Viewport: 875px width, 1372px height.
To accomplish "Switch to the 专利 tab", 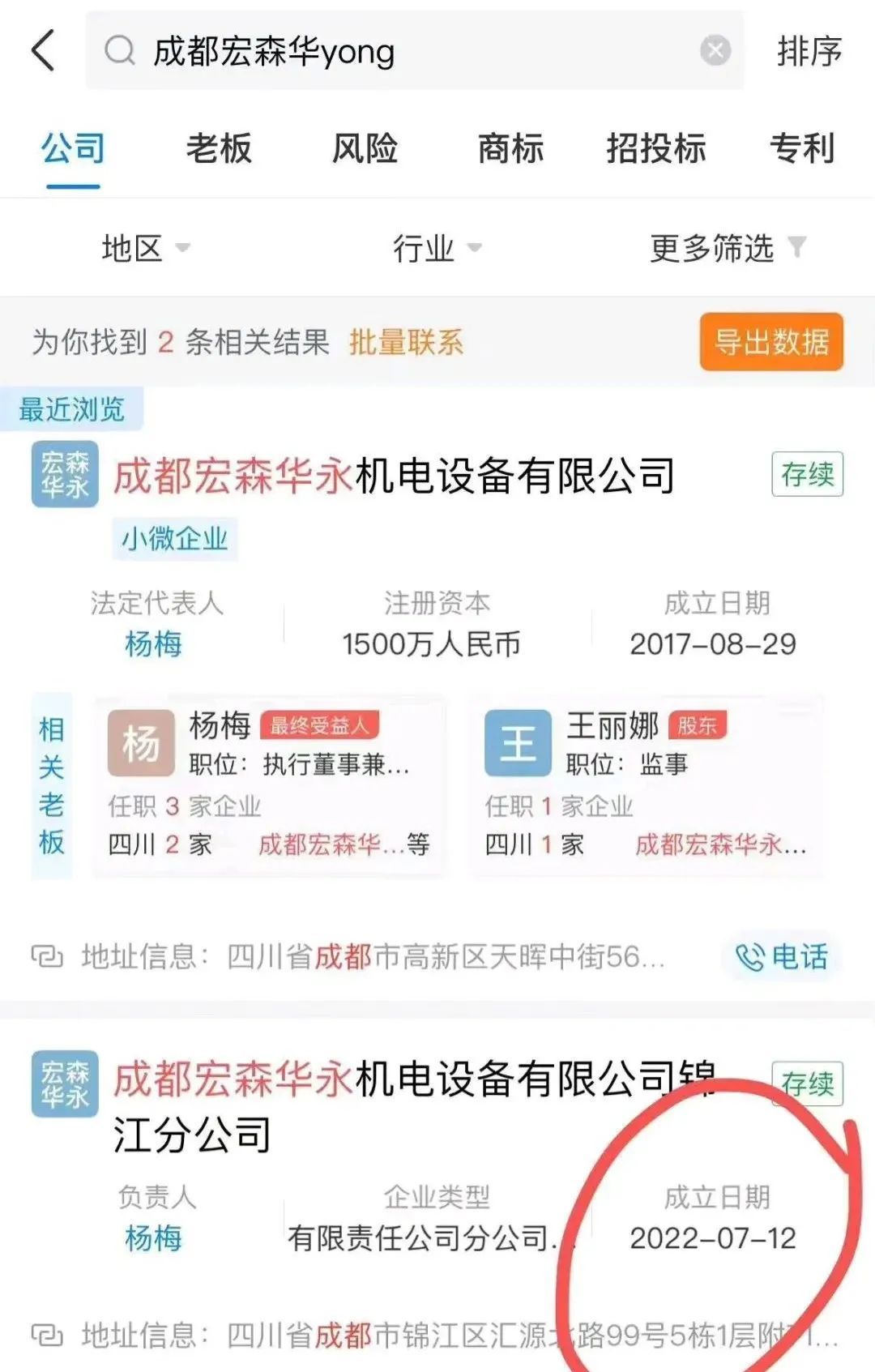I will pyautogui.click(x=801, y=149).
